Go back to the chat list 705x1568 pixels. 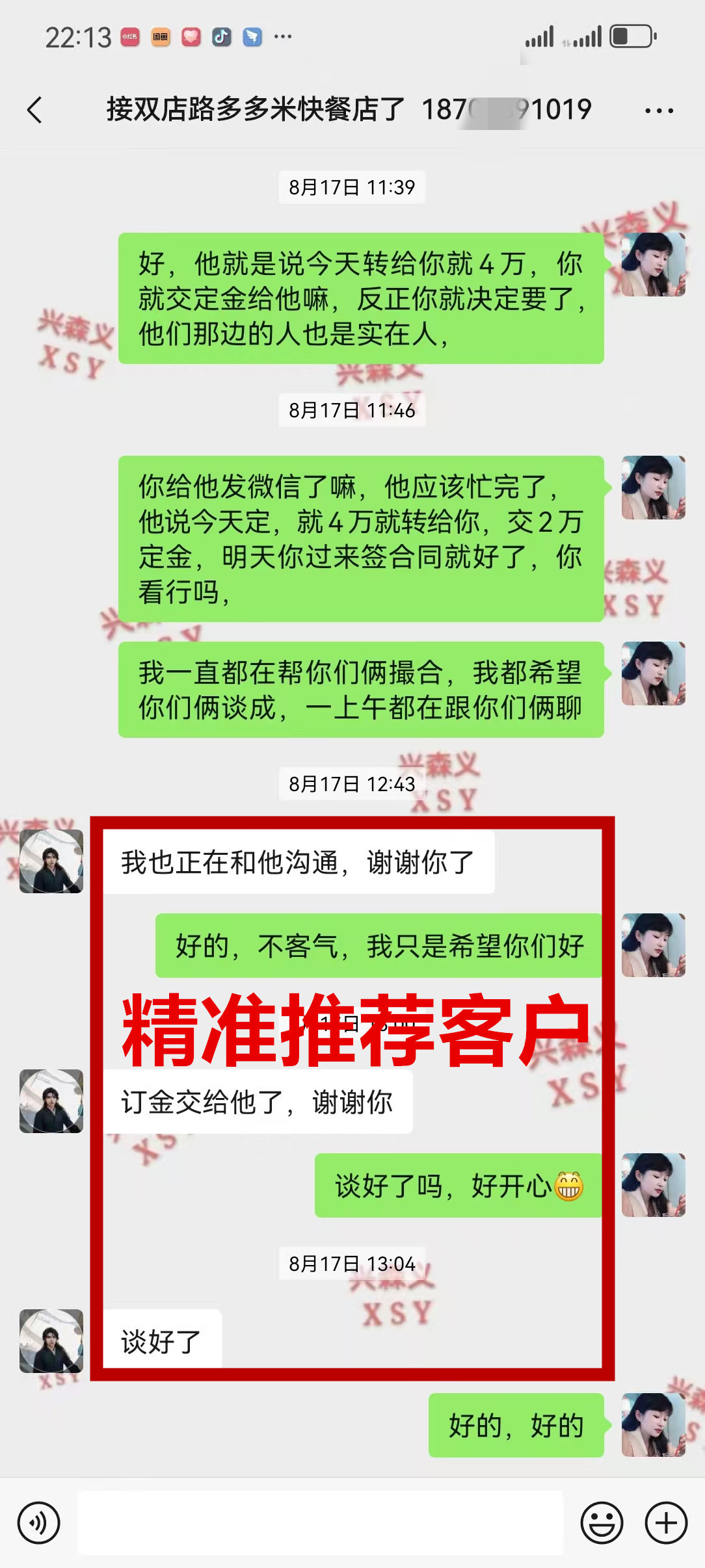pos(35,110)
